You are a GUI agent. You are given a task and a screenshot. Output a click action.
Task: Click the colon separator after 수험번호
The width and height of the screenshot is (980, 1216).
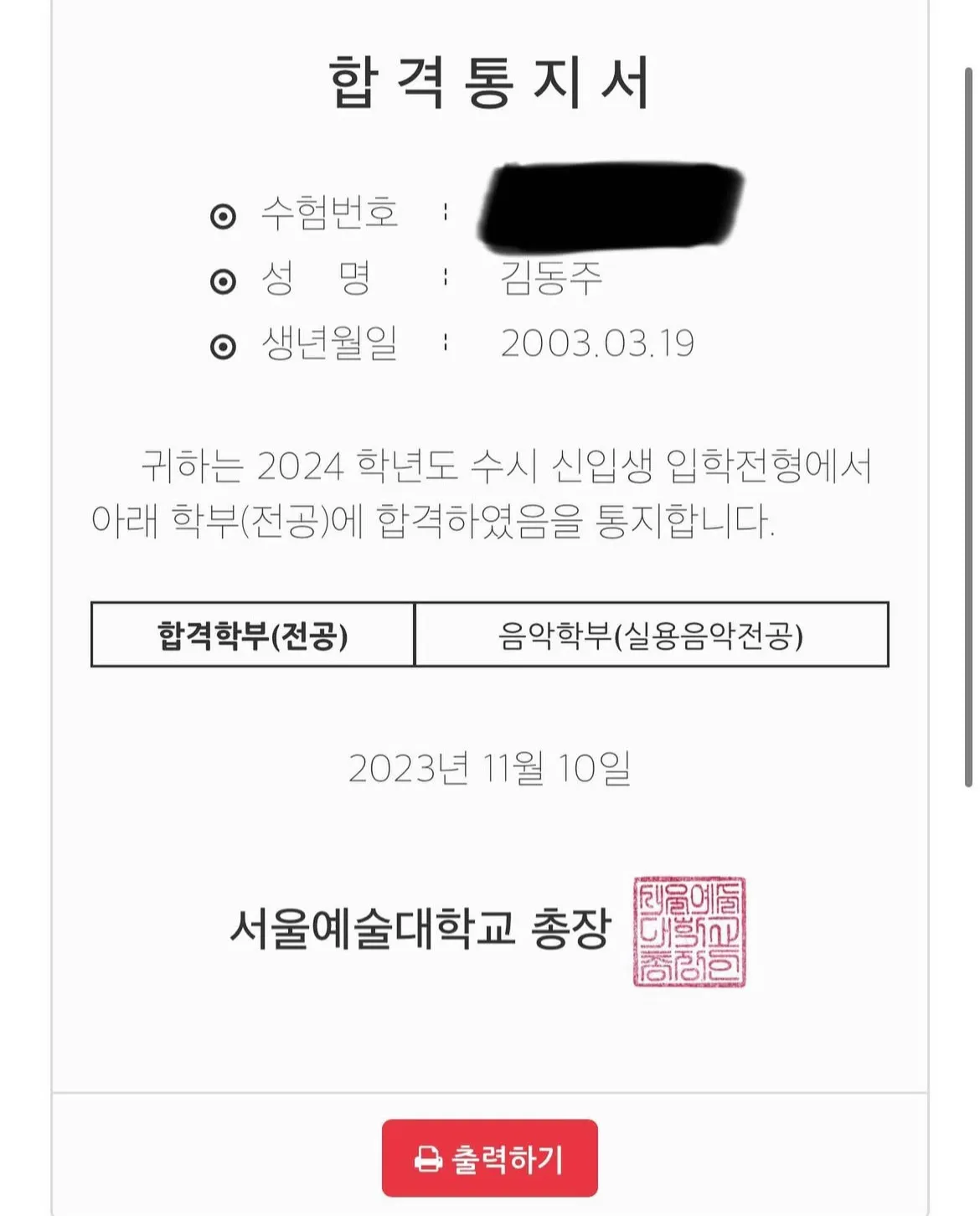[446, 212]
